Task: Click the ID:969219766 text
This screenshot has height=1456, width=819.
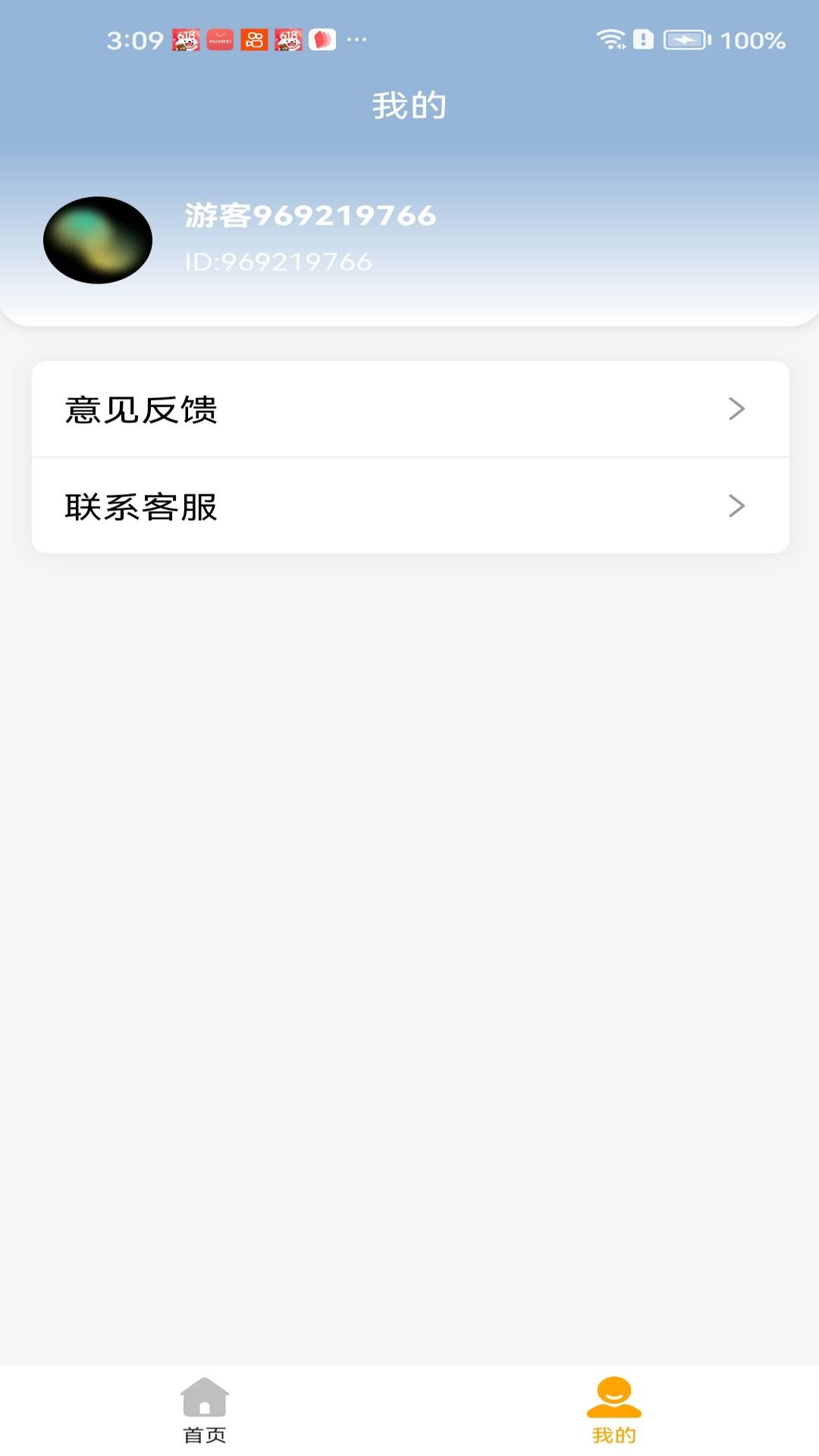Action: 278,262
